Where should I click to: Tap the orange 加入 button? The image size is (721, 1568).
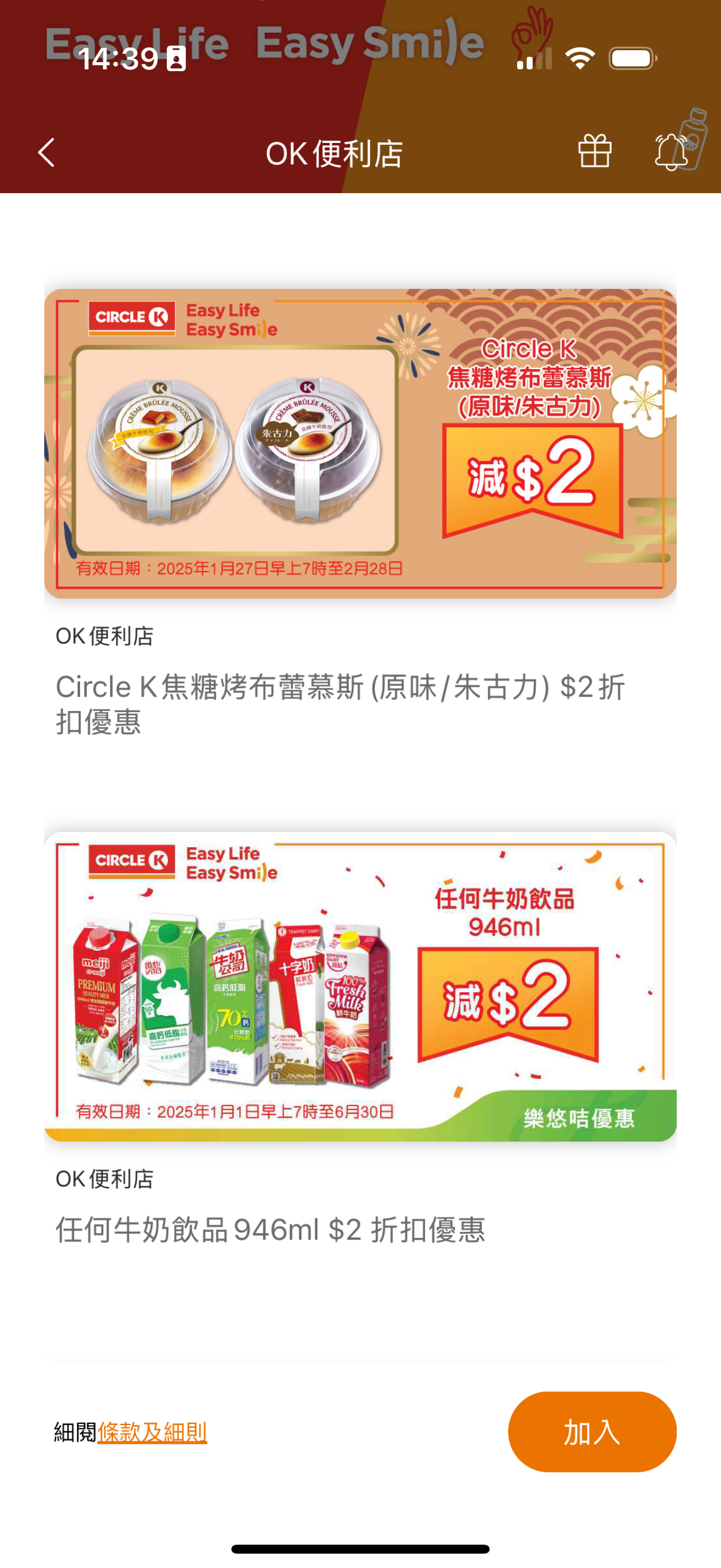pyautogui.click(x=591, y=1432)
